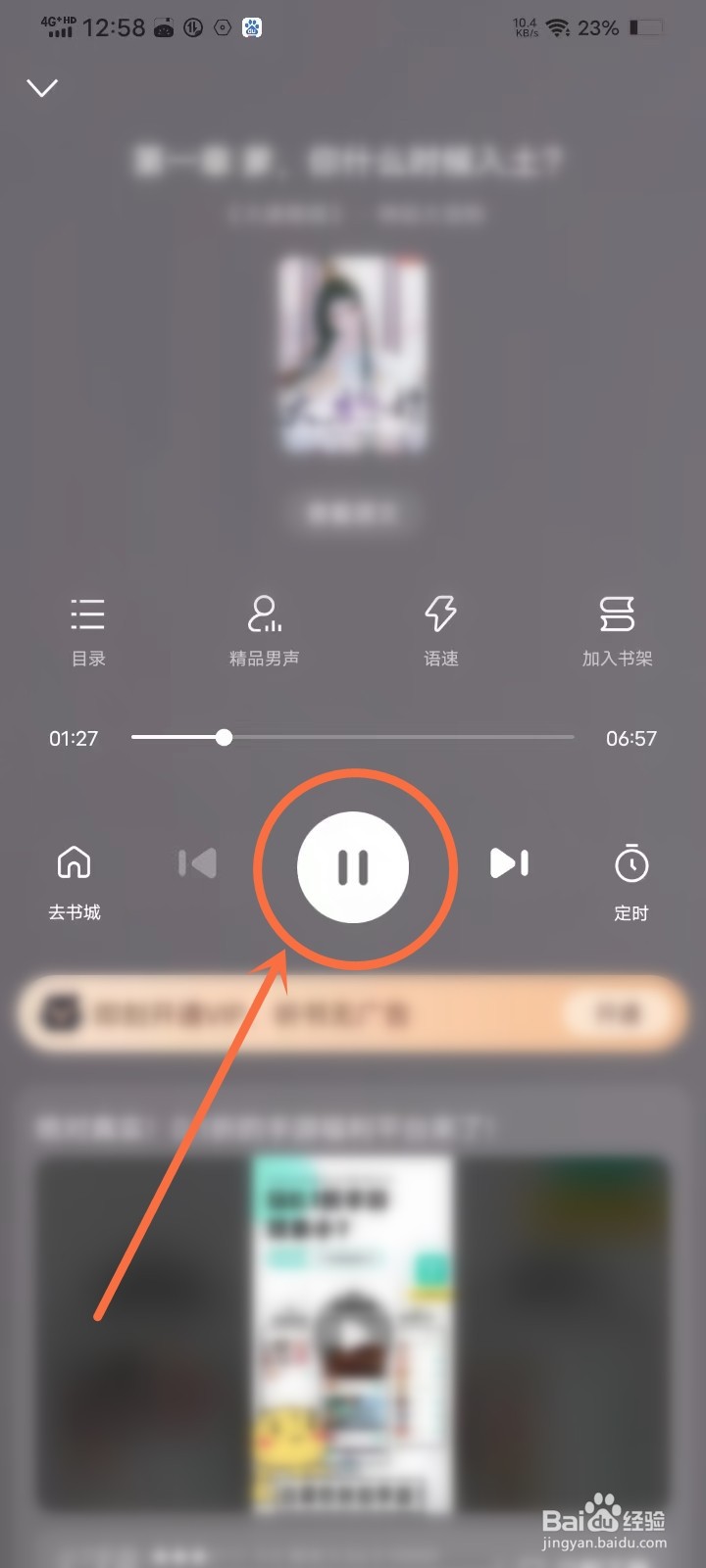Screen dimensions: 706x1568
Task: Open the 目录 chapter list
Action: pos(87,631)
